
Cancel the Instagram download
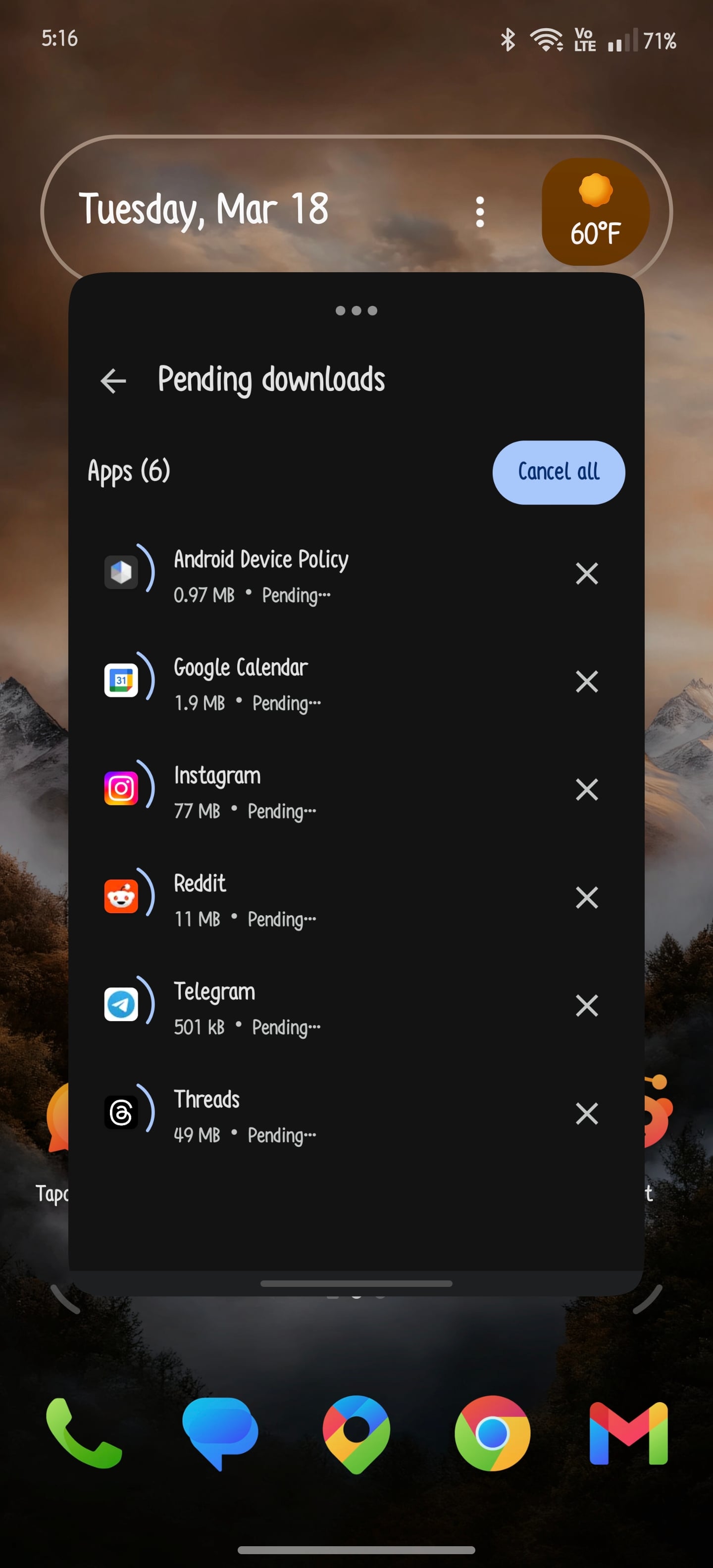(x=586, y=789)
